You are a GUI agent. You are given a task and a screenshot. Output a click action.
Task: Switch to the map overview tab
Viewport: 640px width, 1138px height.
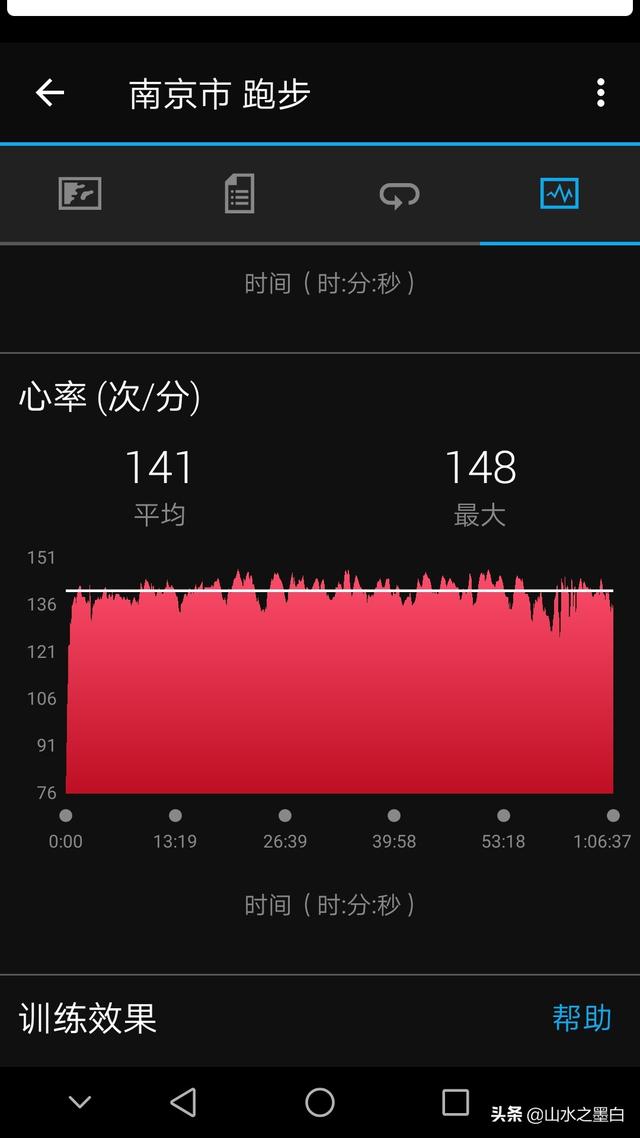pyautogui.click(x=80, y=193)
